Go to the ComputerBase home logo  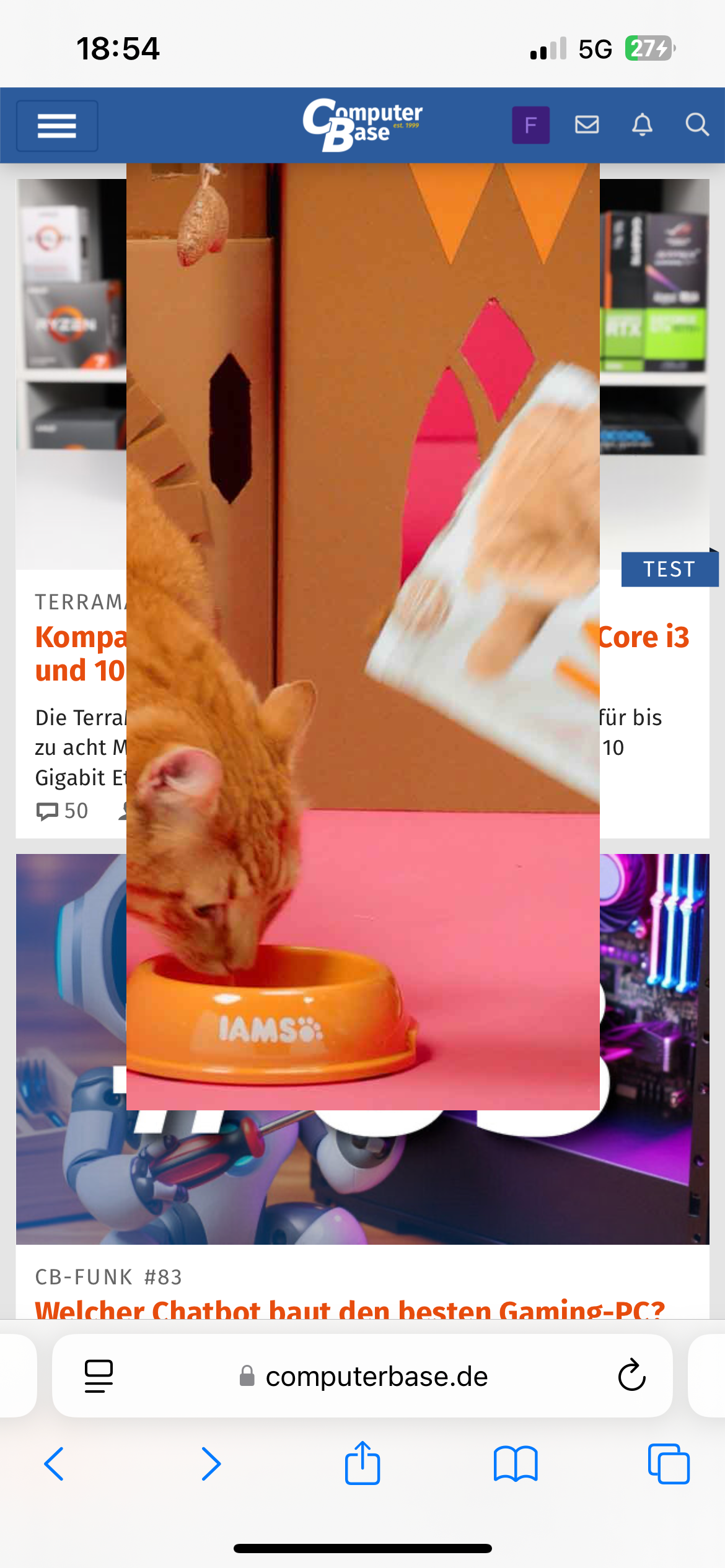click(362, 124)
